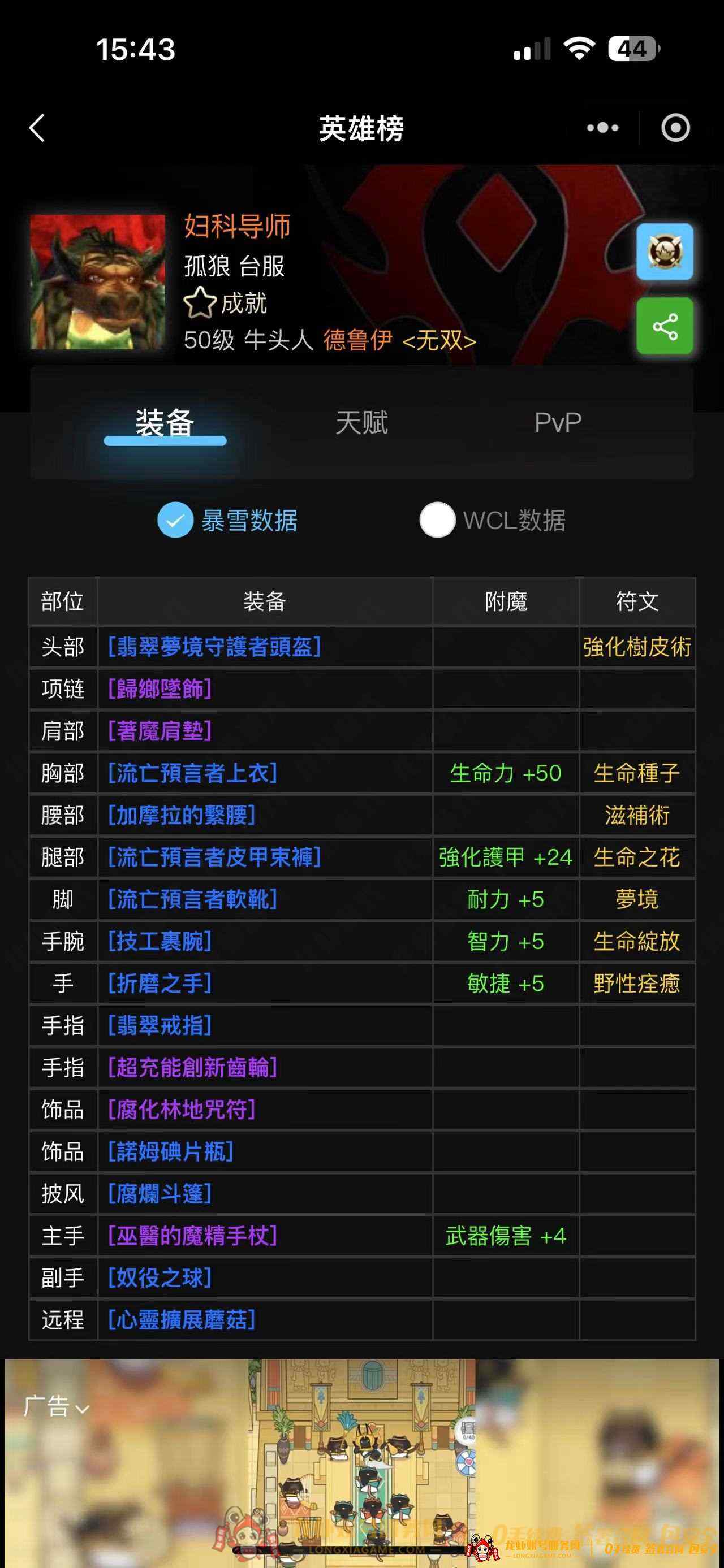Tap the green share button
Screen dimensions: 724x1568
[664, 326]
